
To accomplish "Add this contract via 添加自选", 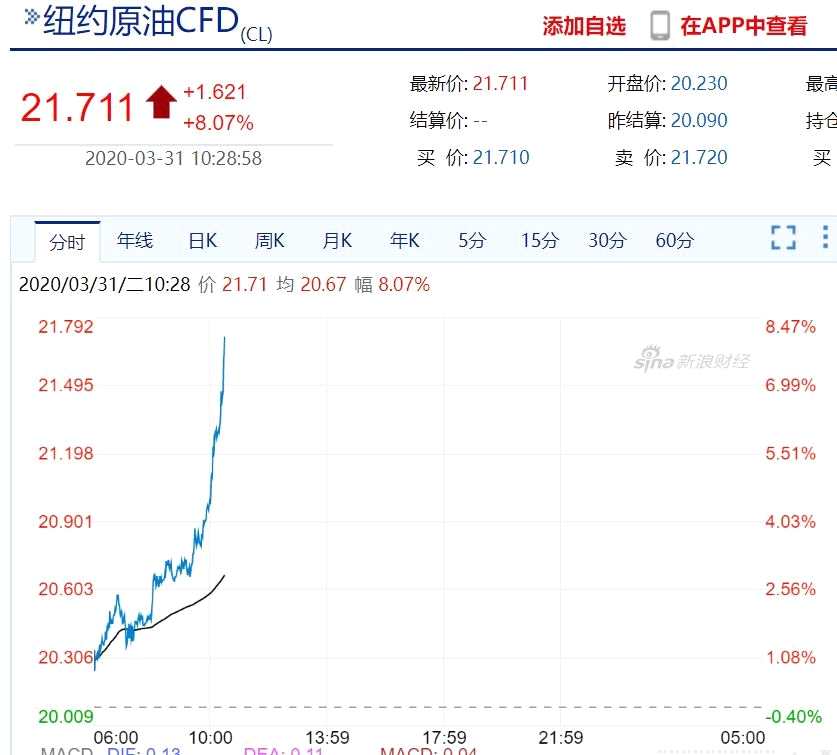I will coord(584,27).
